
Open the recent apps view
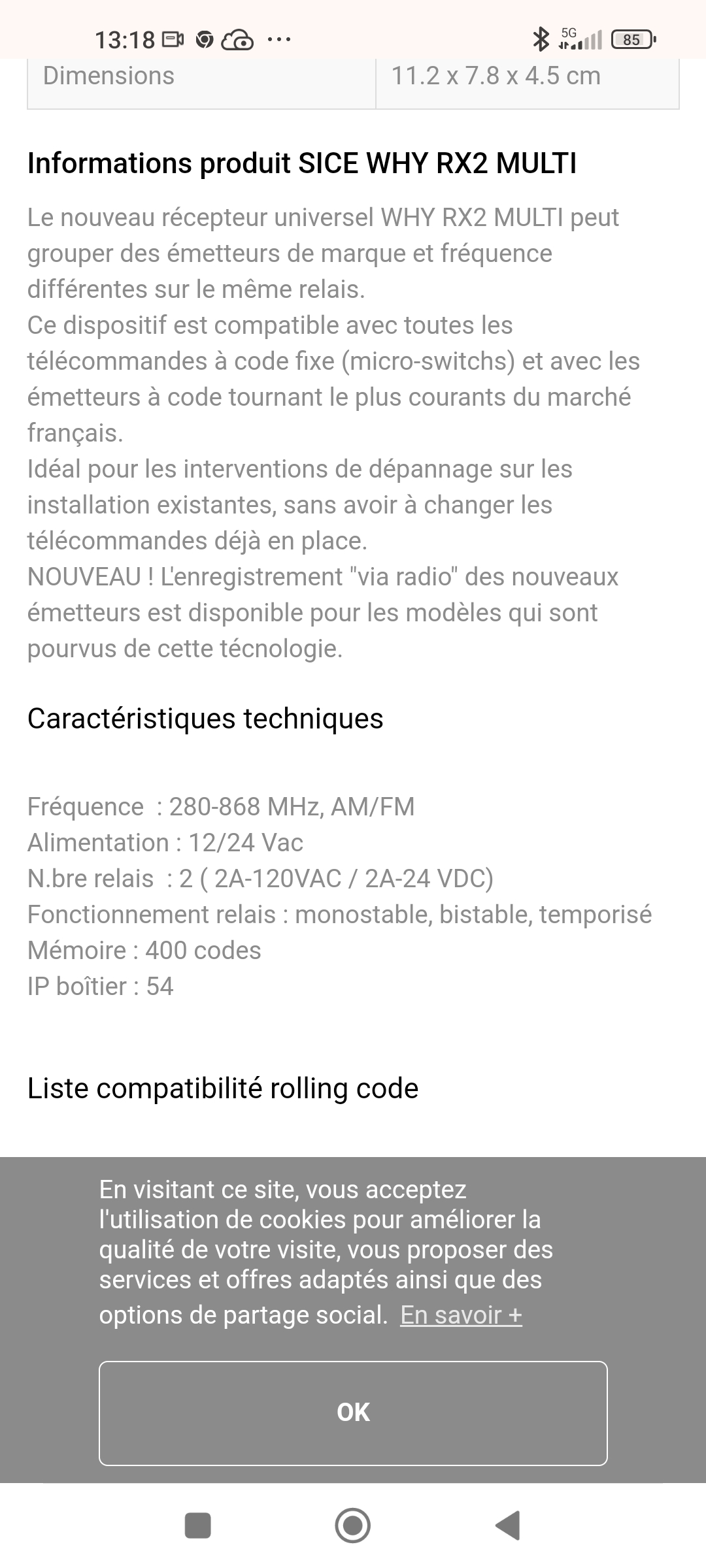198,1526
